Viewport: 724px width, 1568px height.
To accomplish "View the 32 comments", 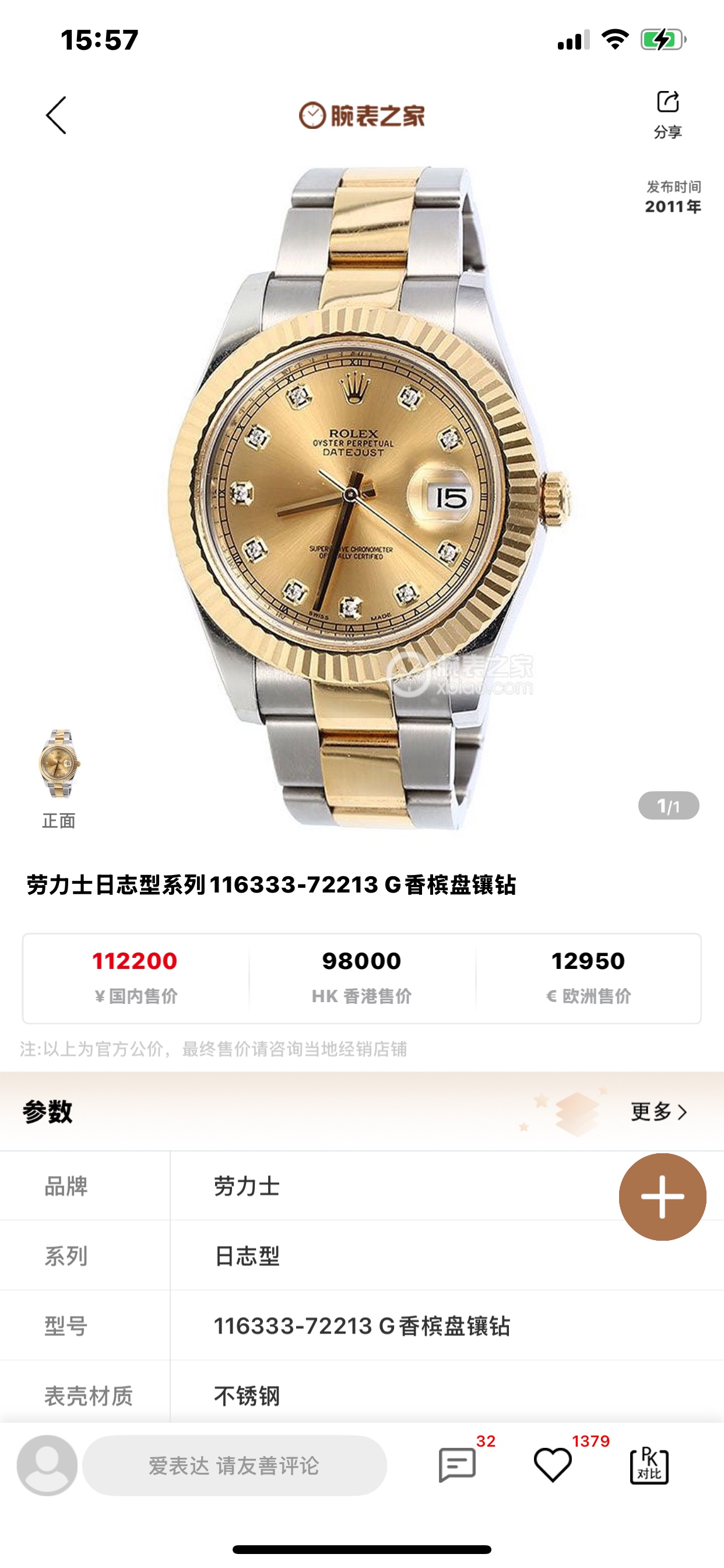I will click(x=458, y=1465).
